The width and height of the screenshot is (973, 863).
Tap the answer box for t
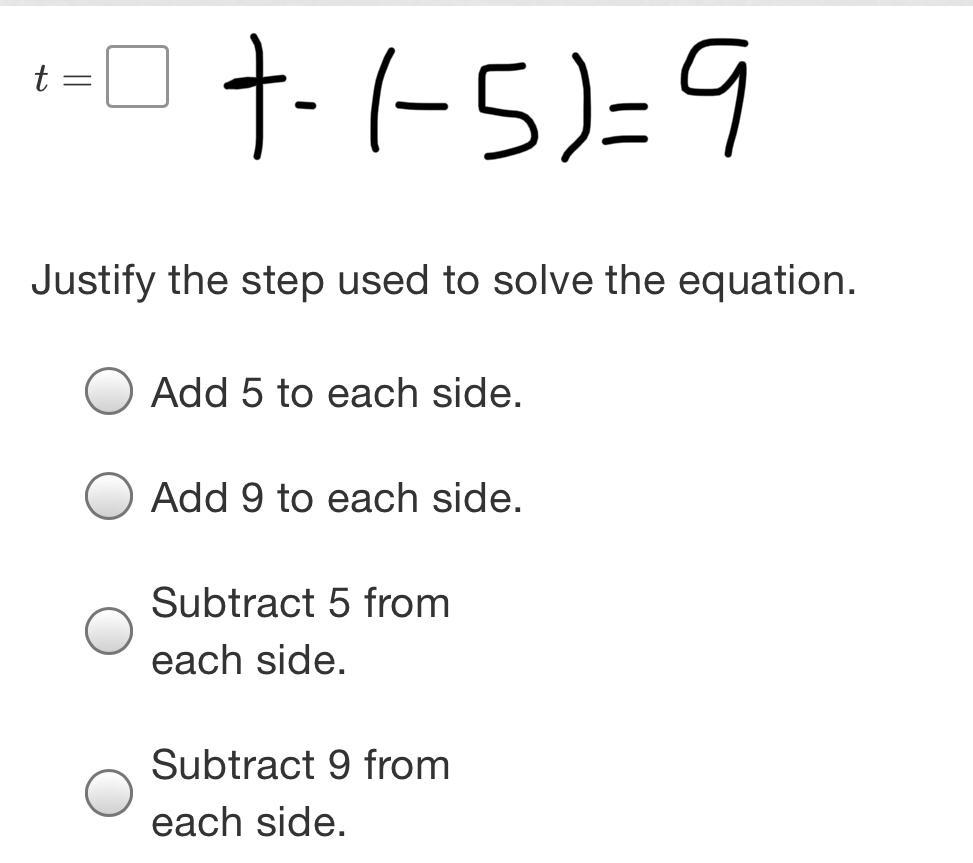(x=137, y=78)
